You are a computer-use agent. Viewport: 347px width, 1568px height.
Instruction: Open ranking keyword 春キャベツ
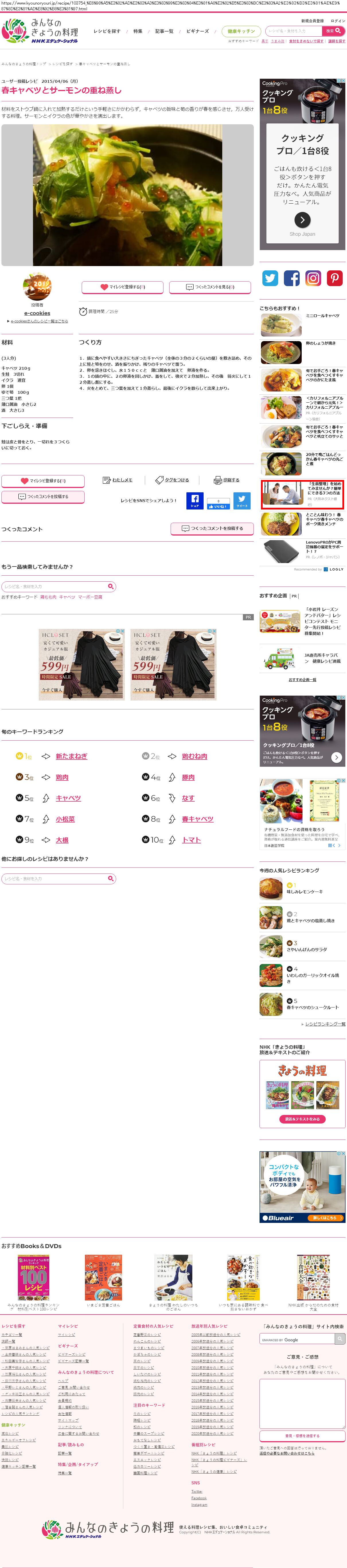(x=198, y=819)
